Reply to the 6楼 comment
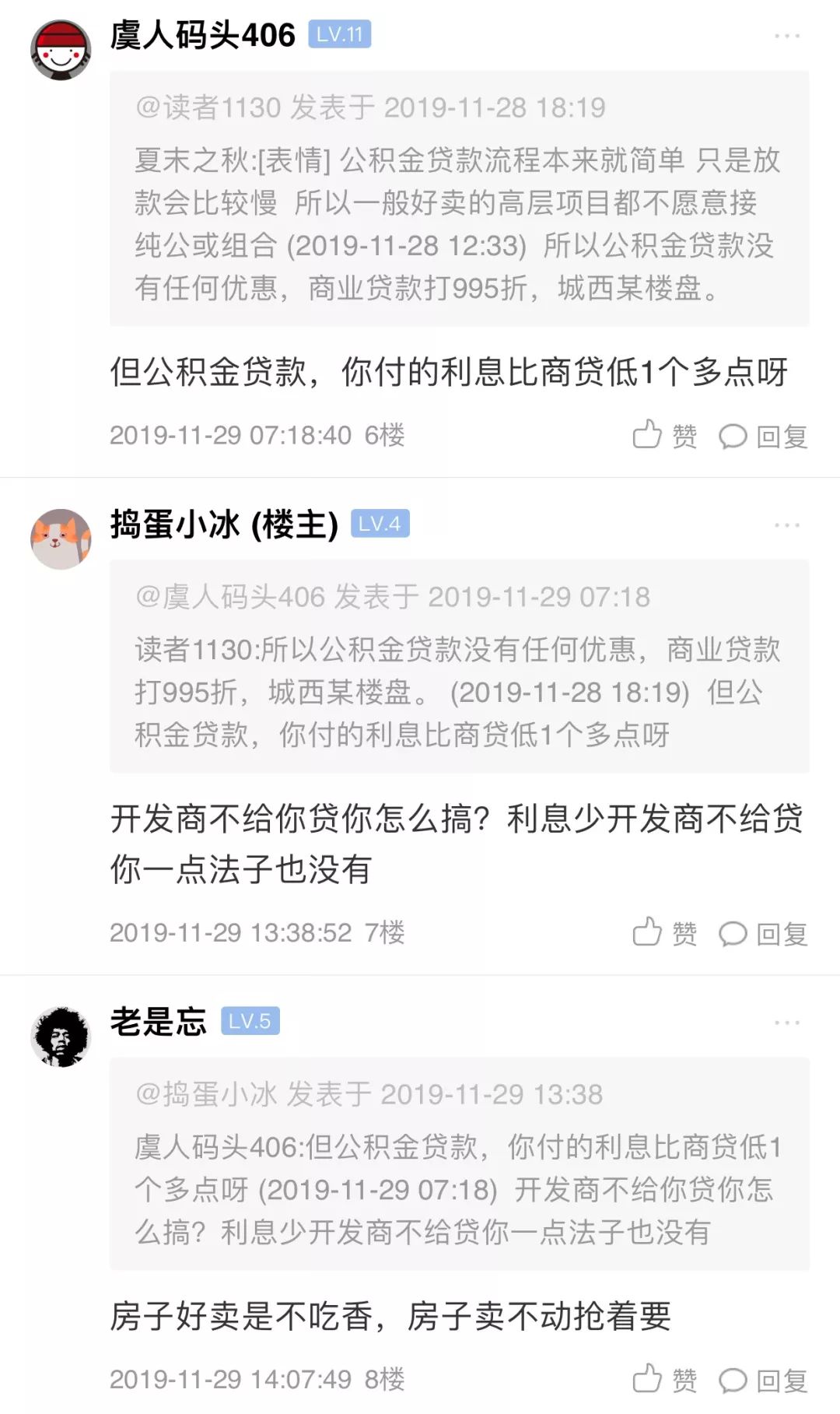This screenshot has height=1414, width=840. tap(763, 437)
